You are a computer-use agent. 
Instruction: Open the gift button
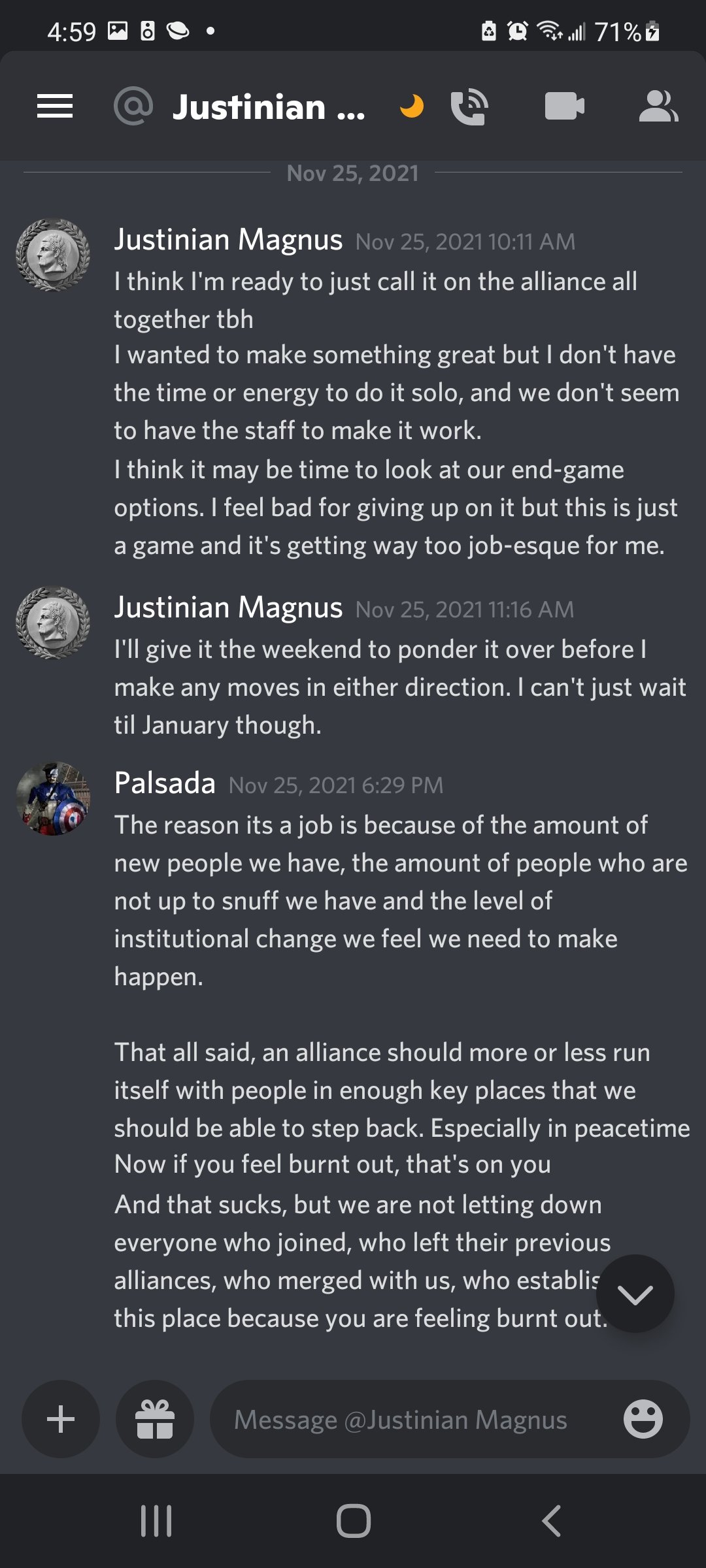(x=155, y=1419)
